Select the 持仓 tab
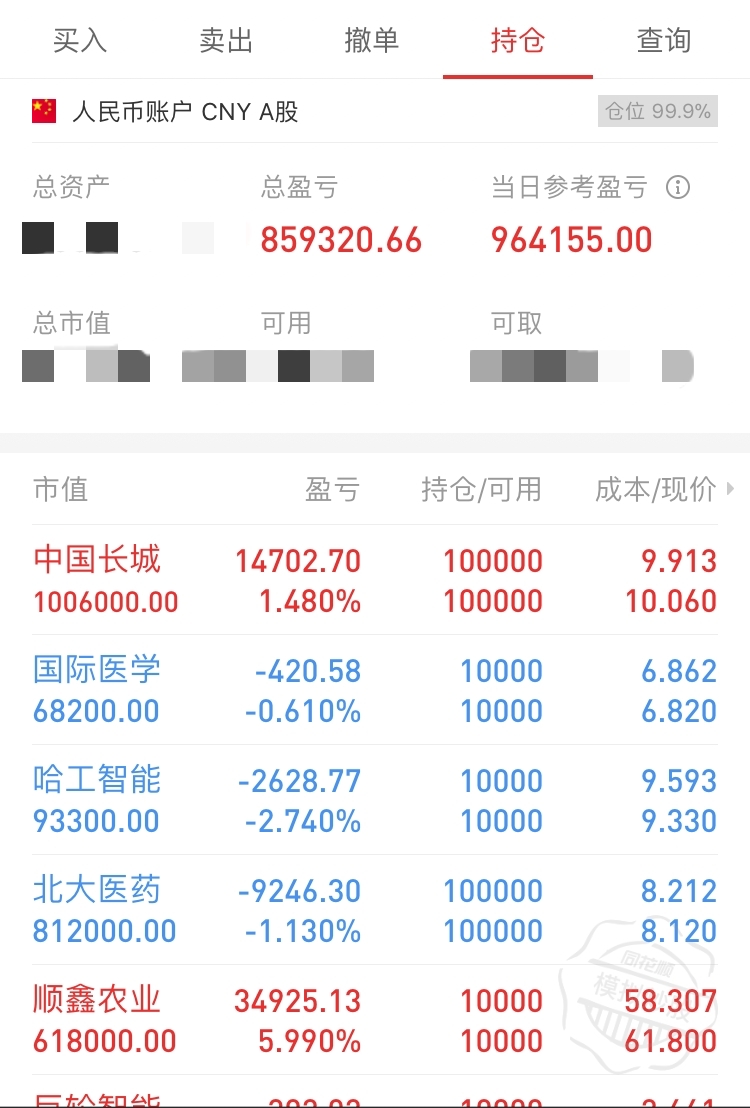 516,40
